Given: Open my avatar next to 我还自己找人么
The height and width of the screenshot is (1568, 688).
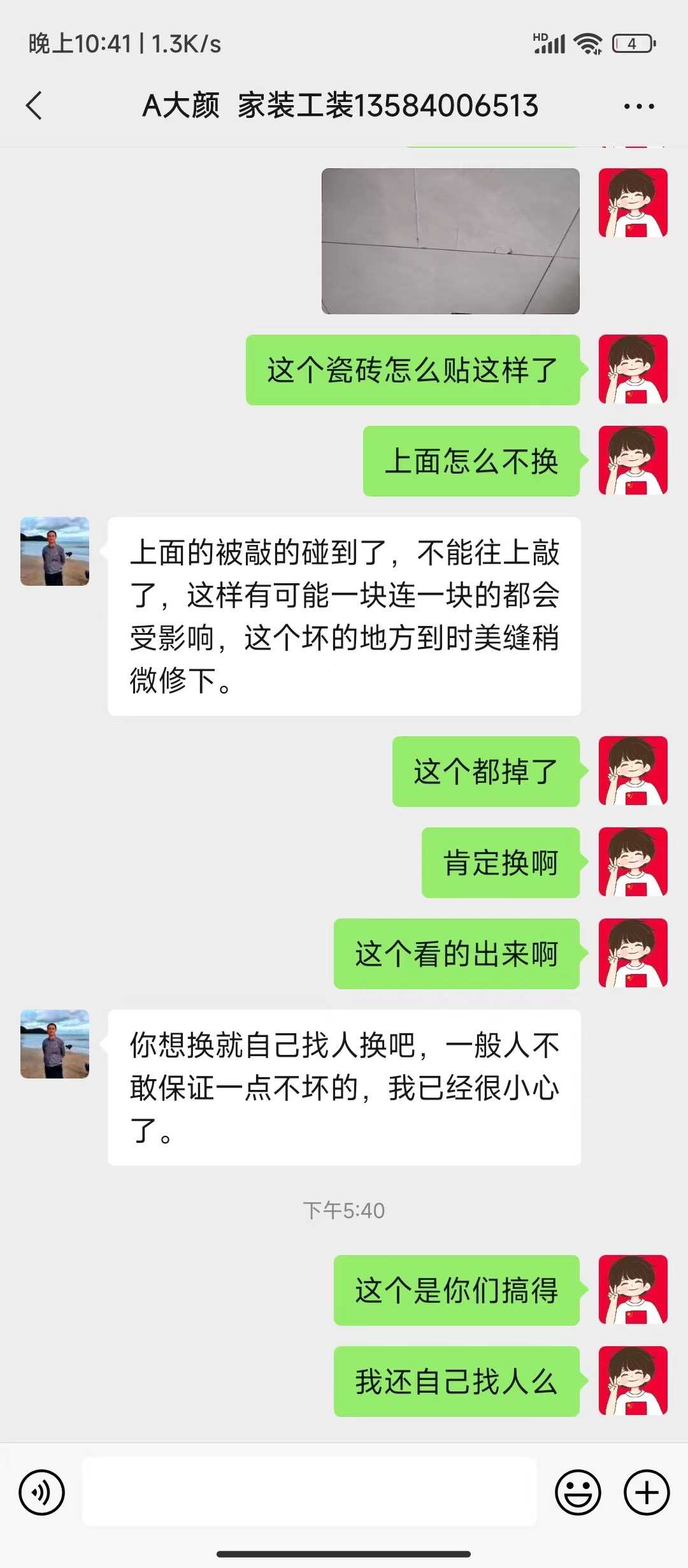Looking at the screenshot, I should [633, 1381].
